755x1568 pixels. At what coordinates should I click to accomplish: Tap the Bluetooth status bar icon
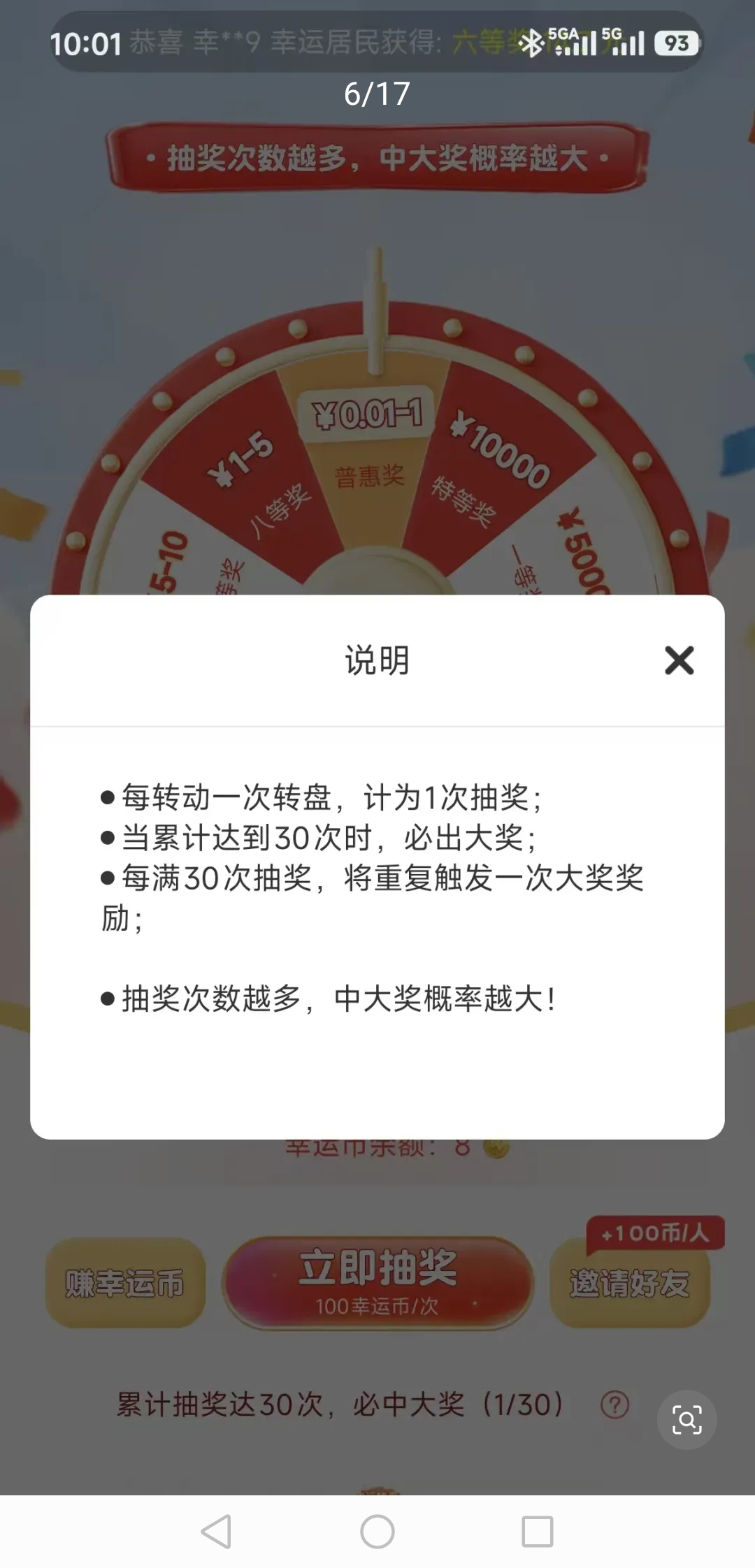(533, 43)
